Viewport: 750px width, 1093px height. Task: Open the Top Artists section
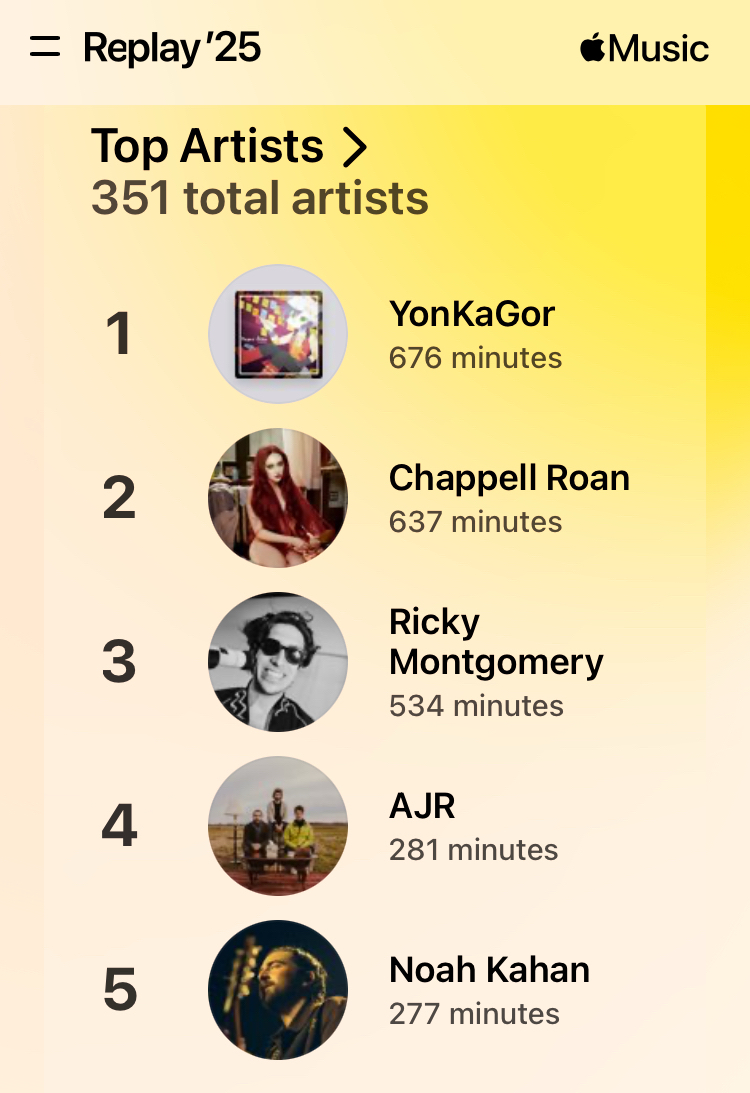[230, 147]
